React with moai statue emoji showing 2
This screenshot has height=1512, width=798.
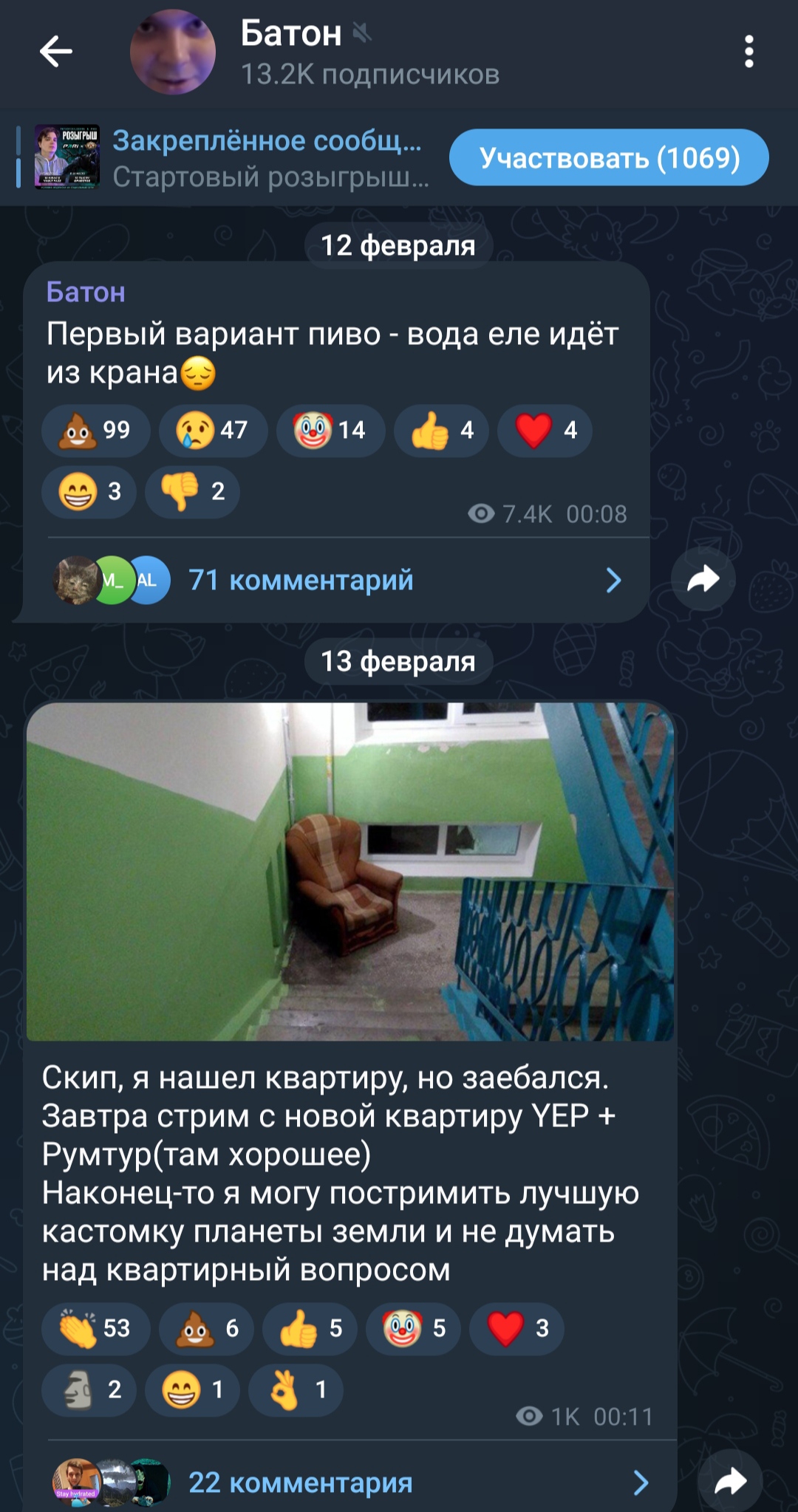point(89,1389)
